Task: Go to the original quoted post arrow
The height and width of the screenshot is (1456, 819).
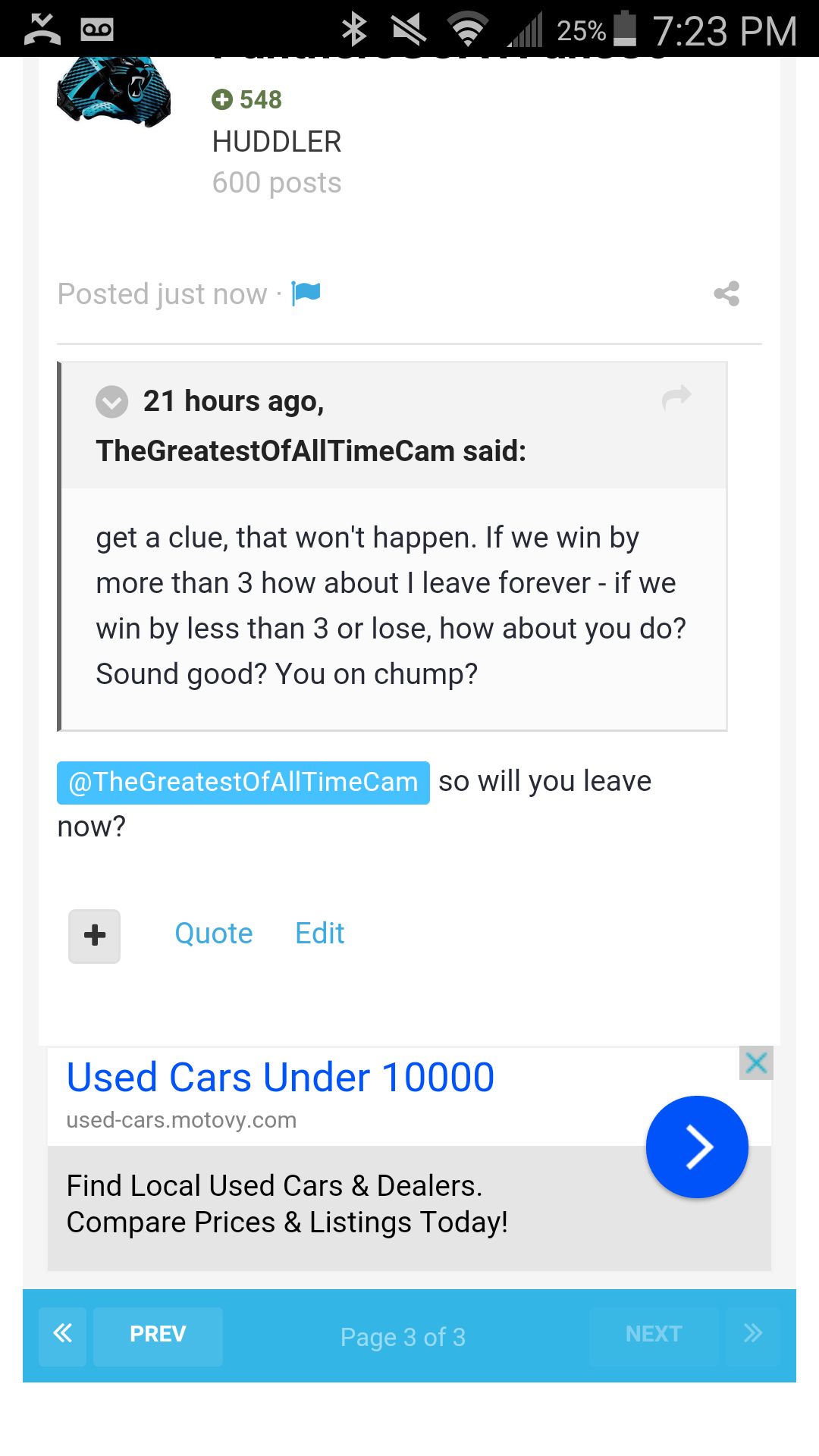Action: click(x=676, y=397)
